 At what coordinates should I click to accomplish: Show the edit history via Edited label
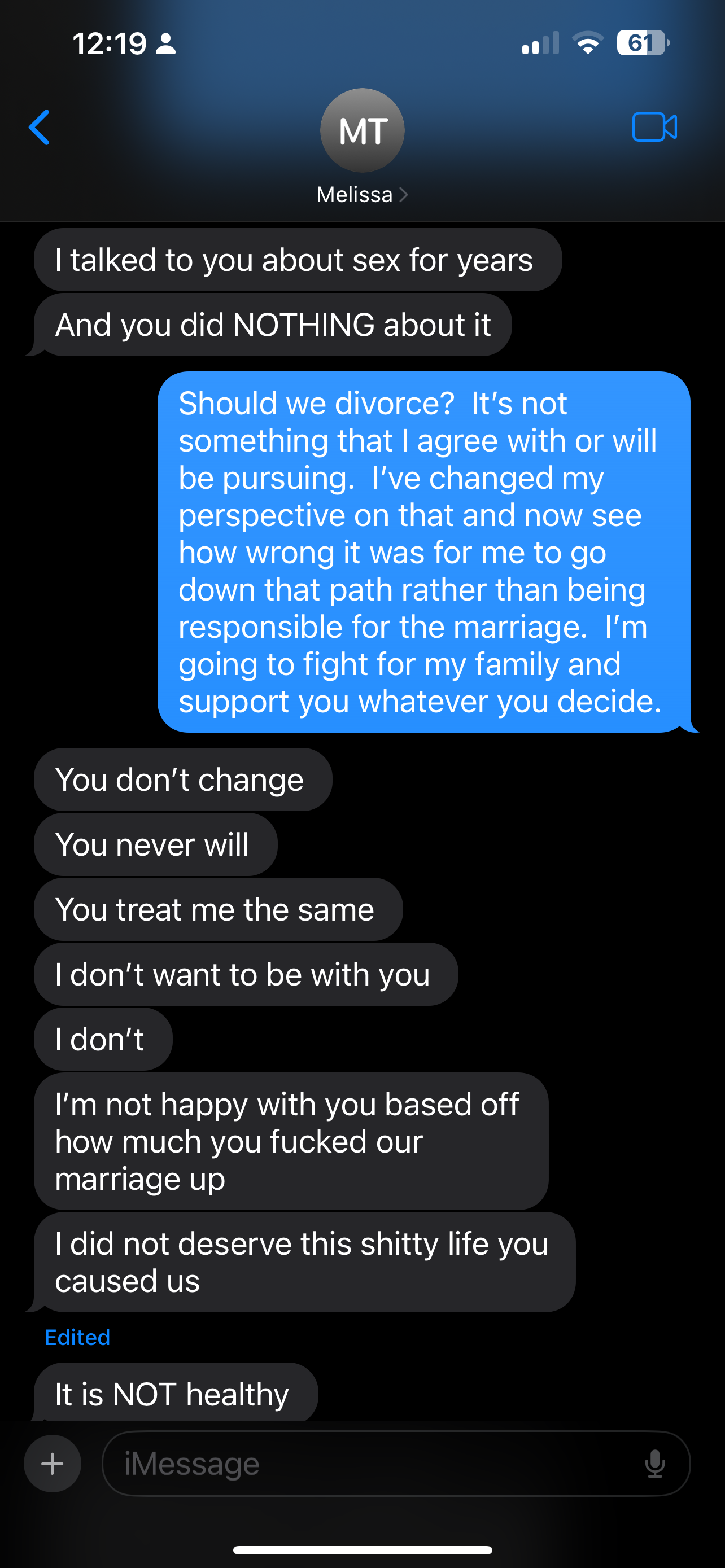(77, 1337)
